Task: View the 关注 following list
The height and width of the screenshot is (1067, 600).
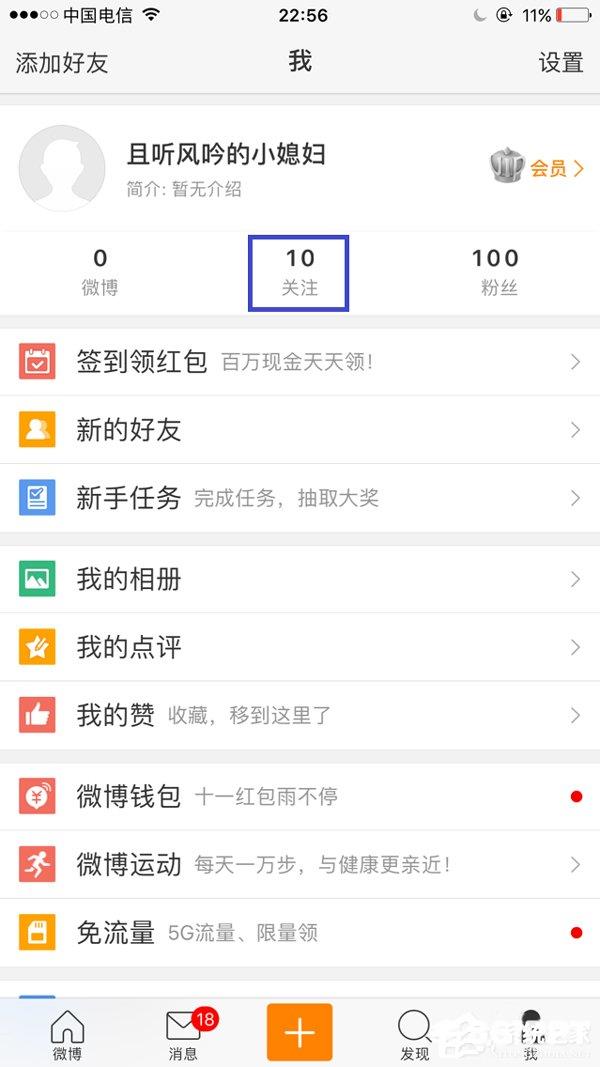Action: pos(299,273)
